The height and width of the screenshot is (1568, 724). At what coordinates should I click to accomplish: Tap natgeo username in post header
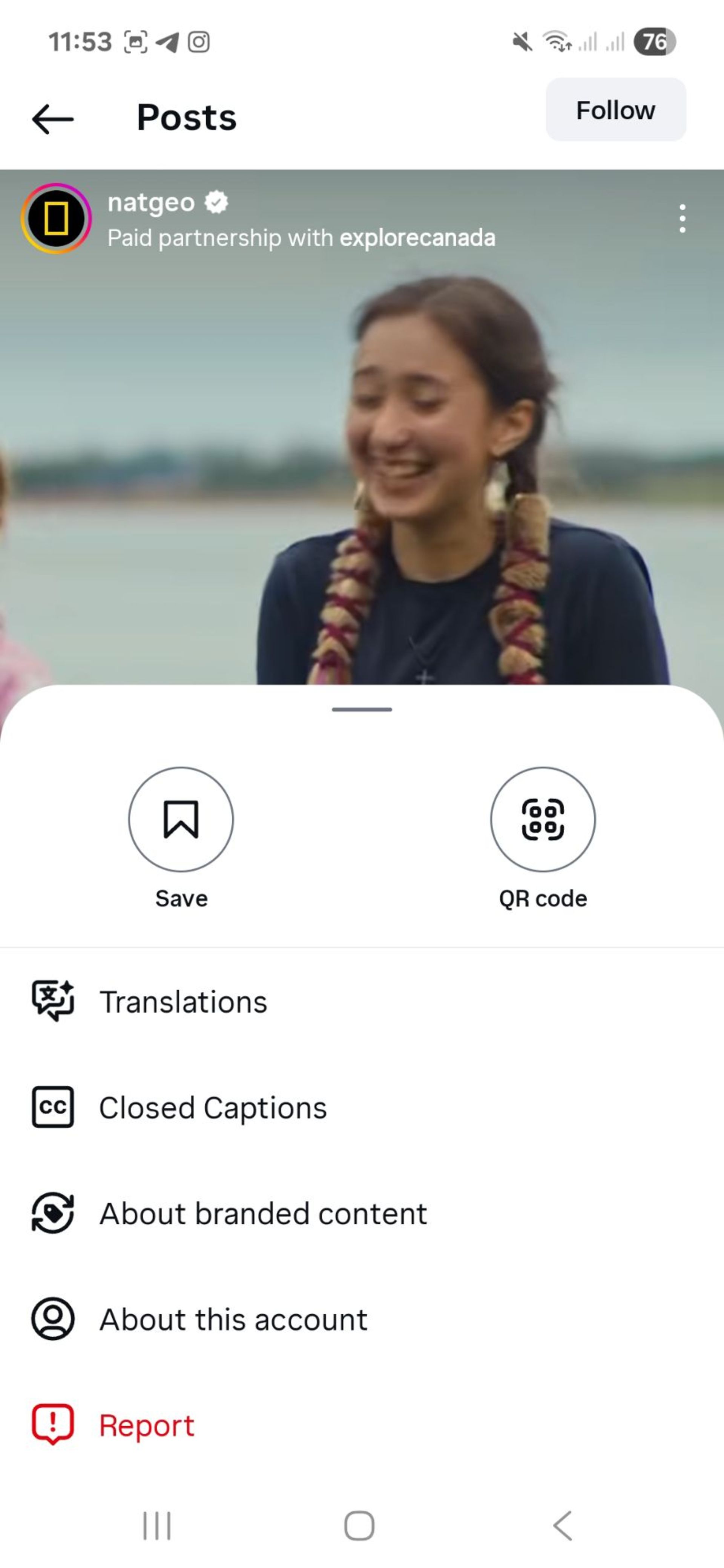point(151,203)
